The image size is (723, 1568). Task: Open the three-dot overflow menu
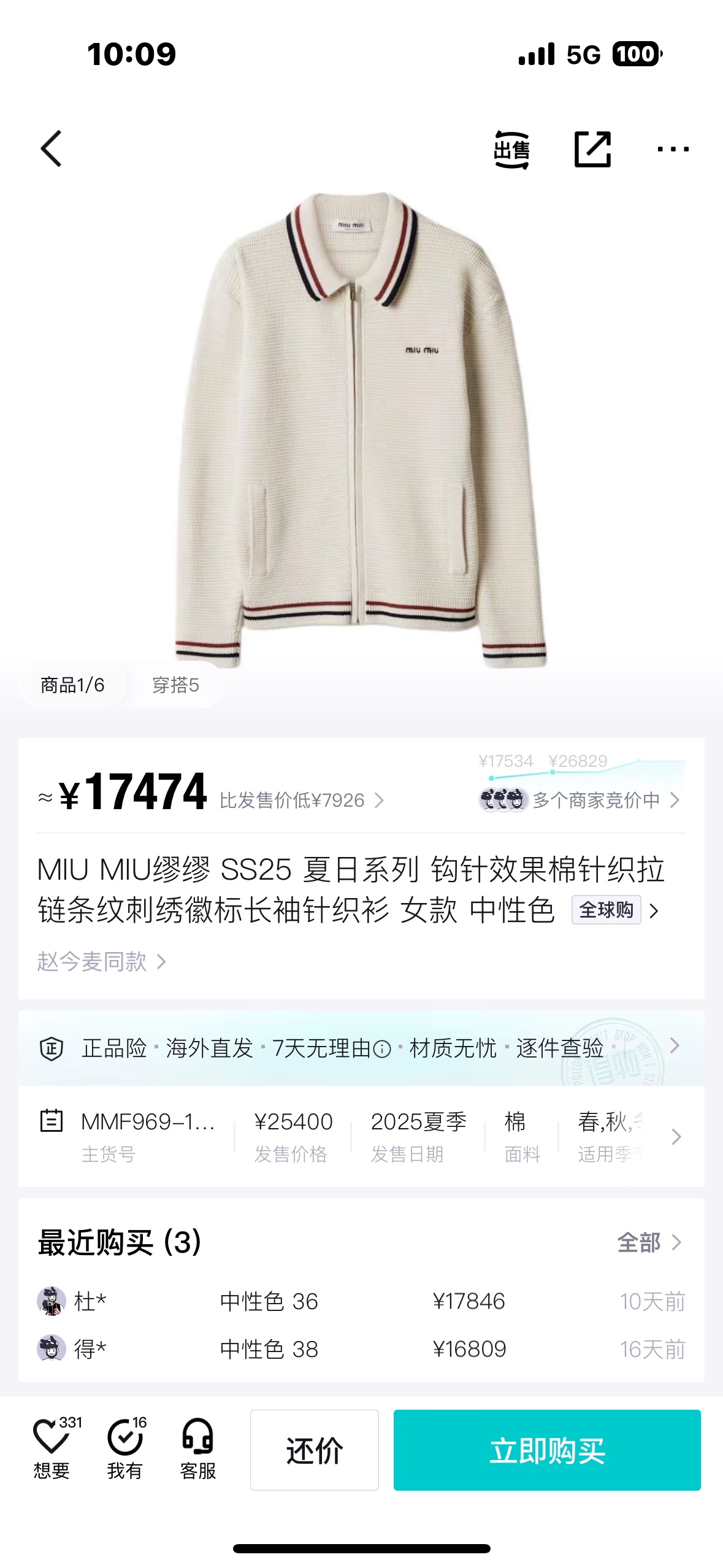pos(673,149)
